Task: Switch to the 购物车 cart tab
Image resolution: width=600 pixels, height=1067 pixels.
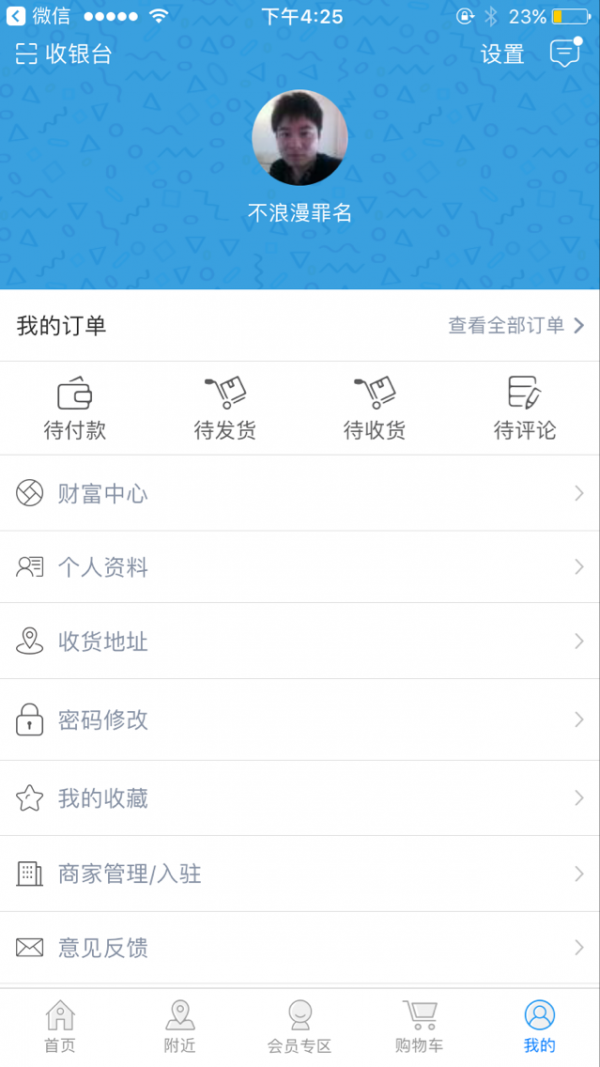Action: [x=419, y=1027]
